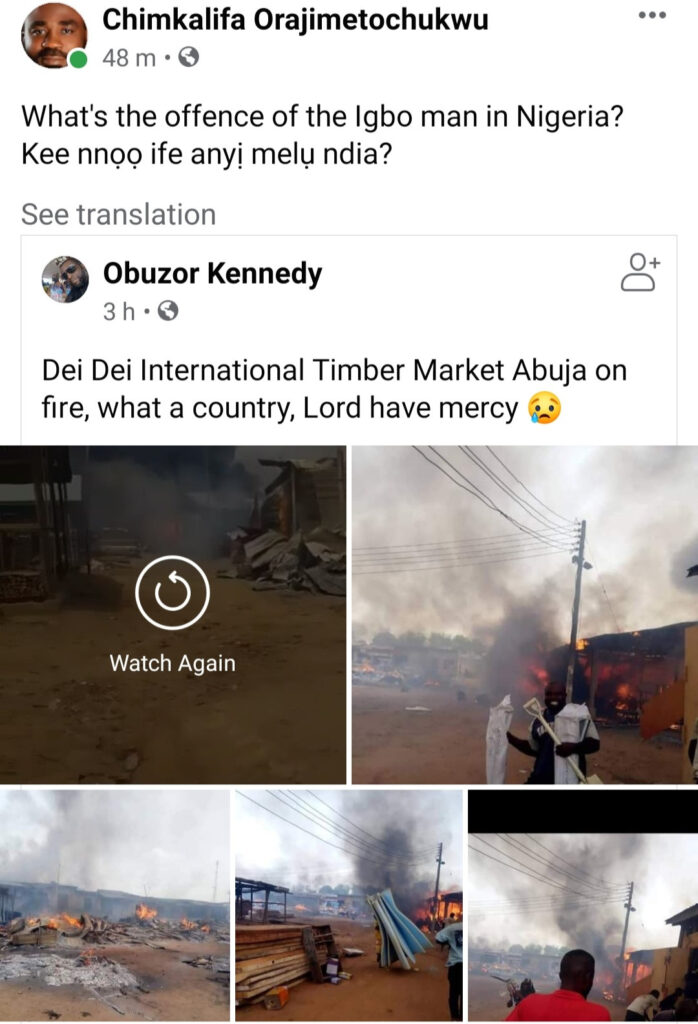Open the post's overflow menu
The height and width of the screenshot is (1024, 698).
coord(652,15)
